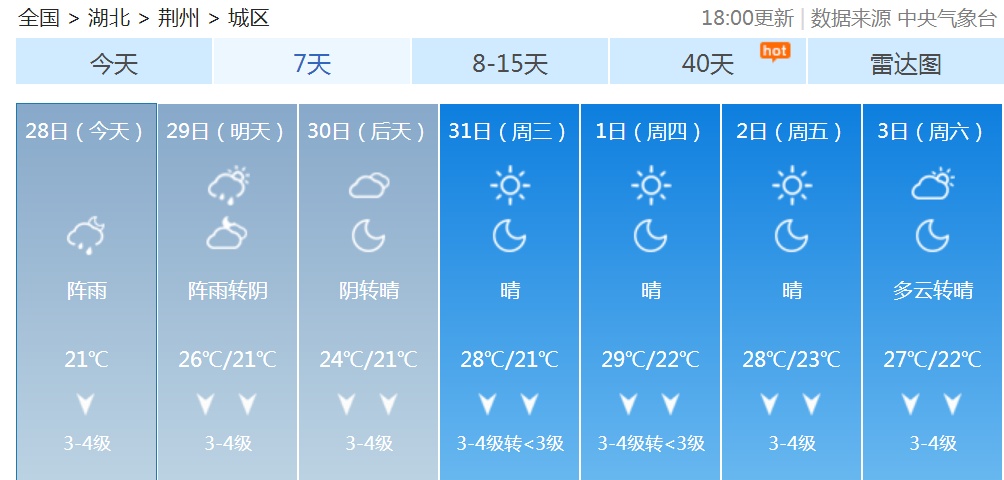
Task: Select the 7天 forecast tab
Action: (x=312, y=64)
